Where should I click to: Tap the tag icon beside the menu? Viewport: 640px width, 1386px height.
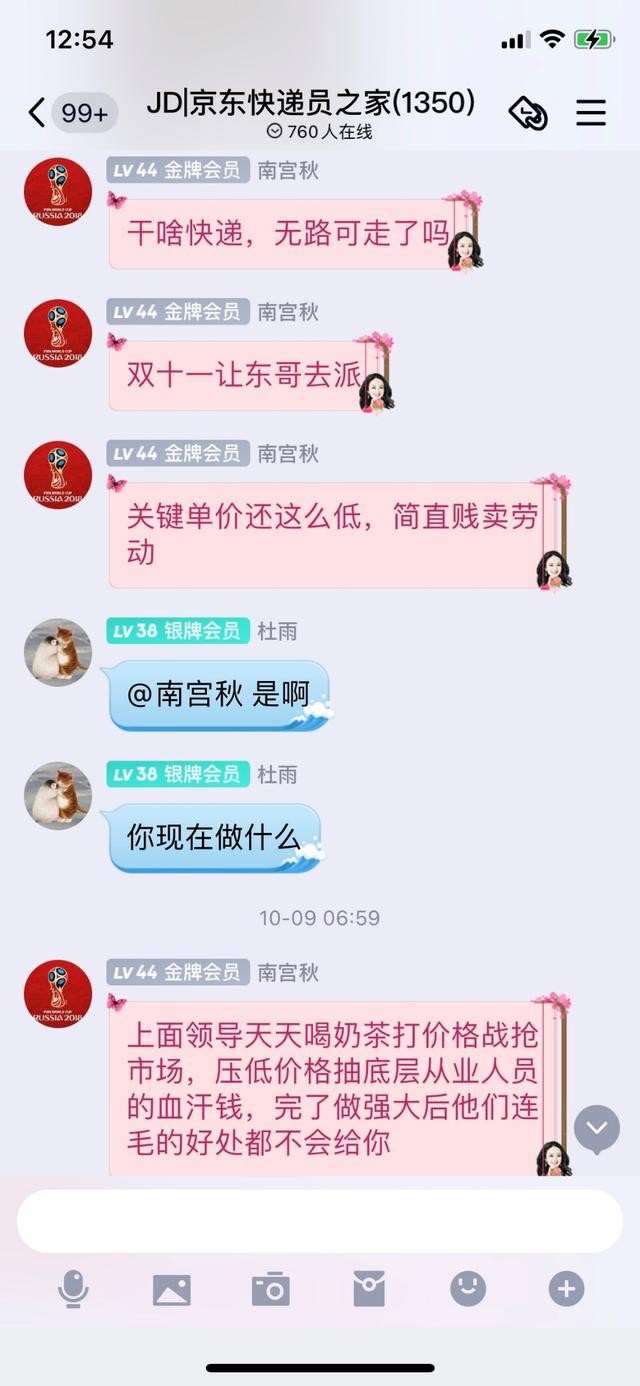[x=528, y=113]
